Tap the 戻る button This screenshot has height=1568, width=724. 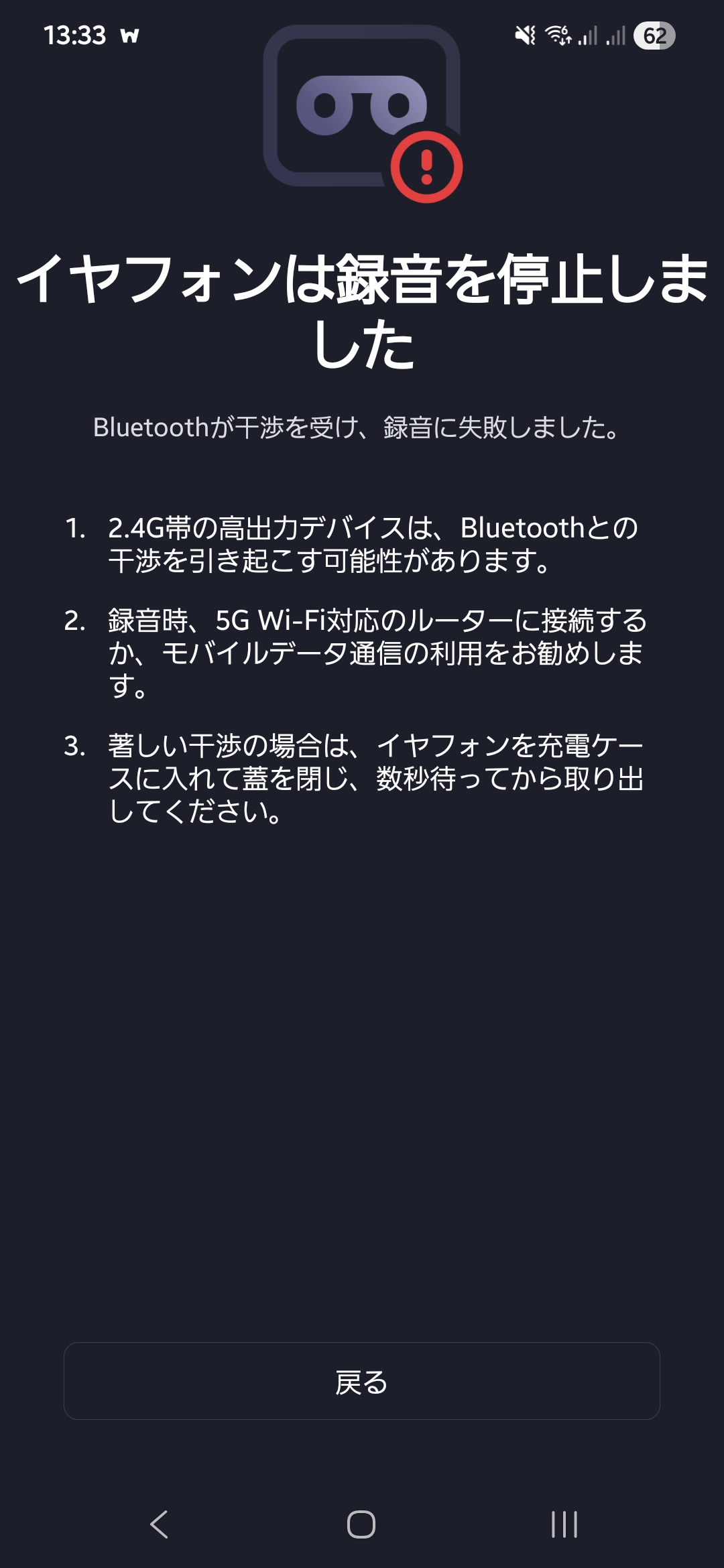point(361,1381)
